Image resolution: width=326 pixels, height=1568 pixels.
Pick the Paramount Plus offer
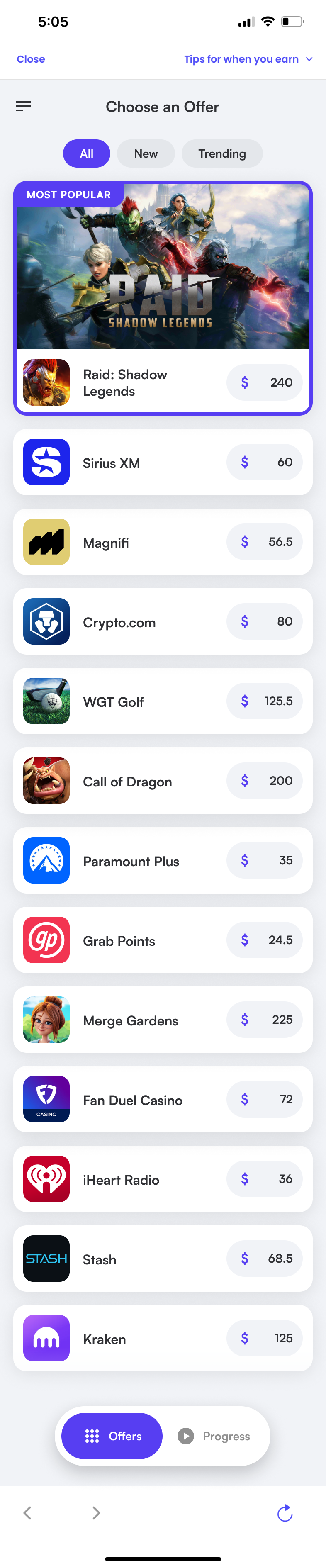[163, 861]
